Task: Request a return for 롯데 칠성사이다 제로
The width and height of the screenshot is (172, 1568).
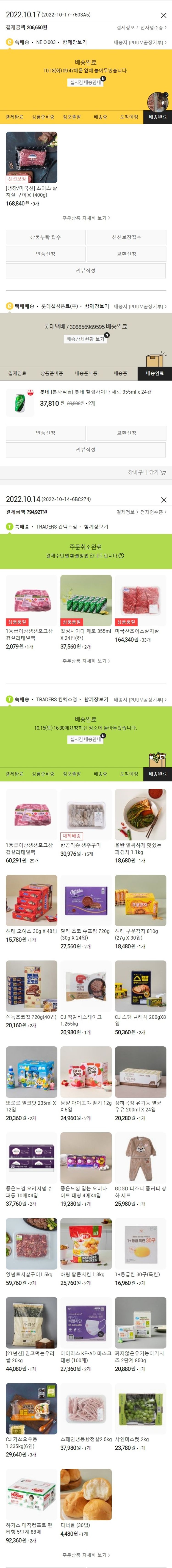Action: point(45,433)
